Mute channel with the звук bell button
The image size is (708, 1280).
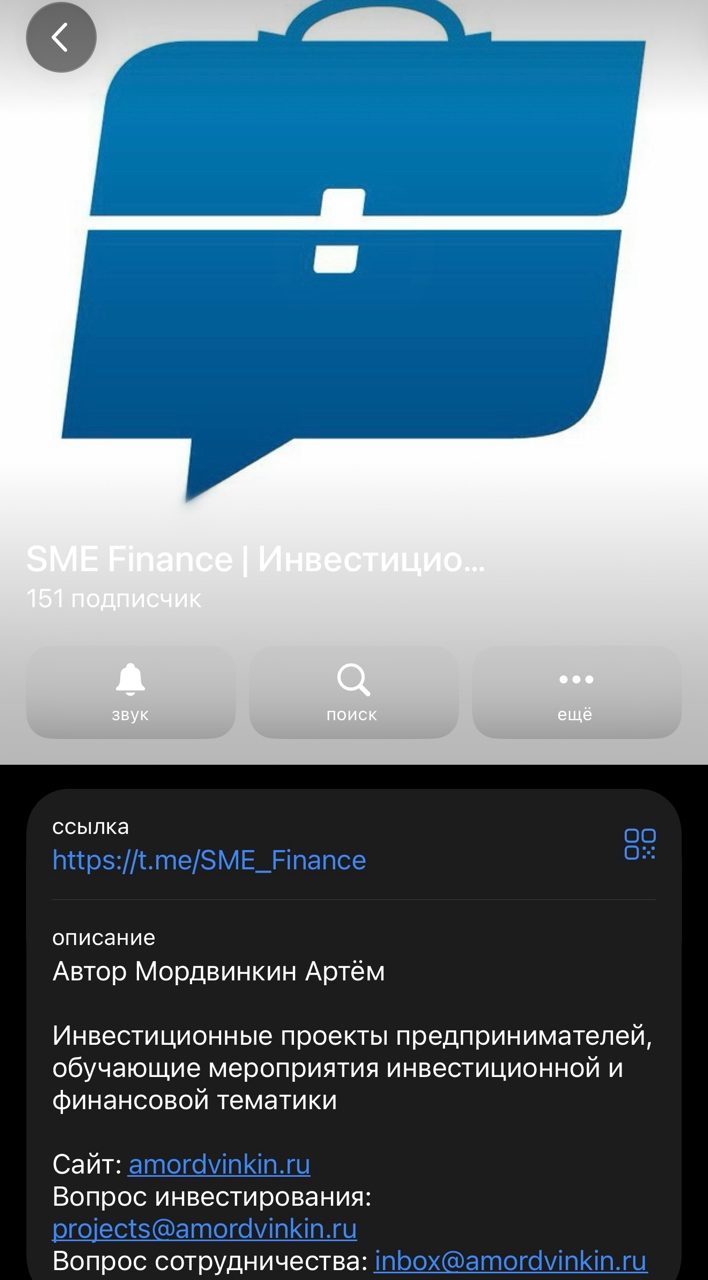pyautogui.click(x=130, y=692)
